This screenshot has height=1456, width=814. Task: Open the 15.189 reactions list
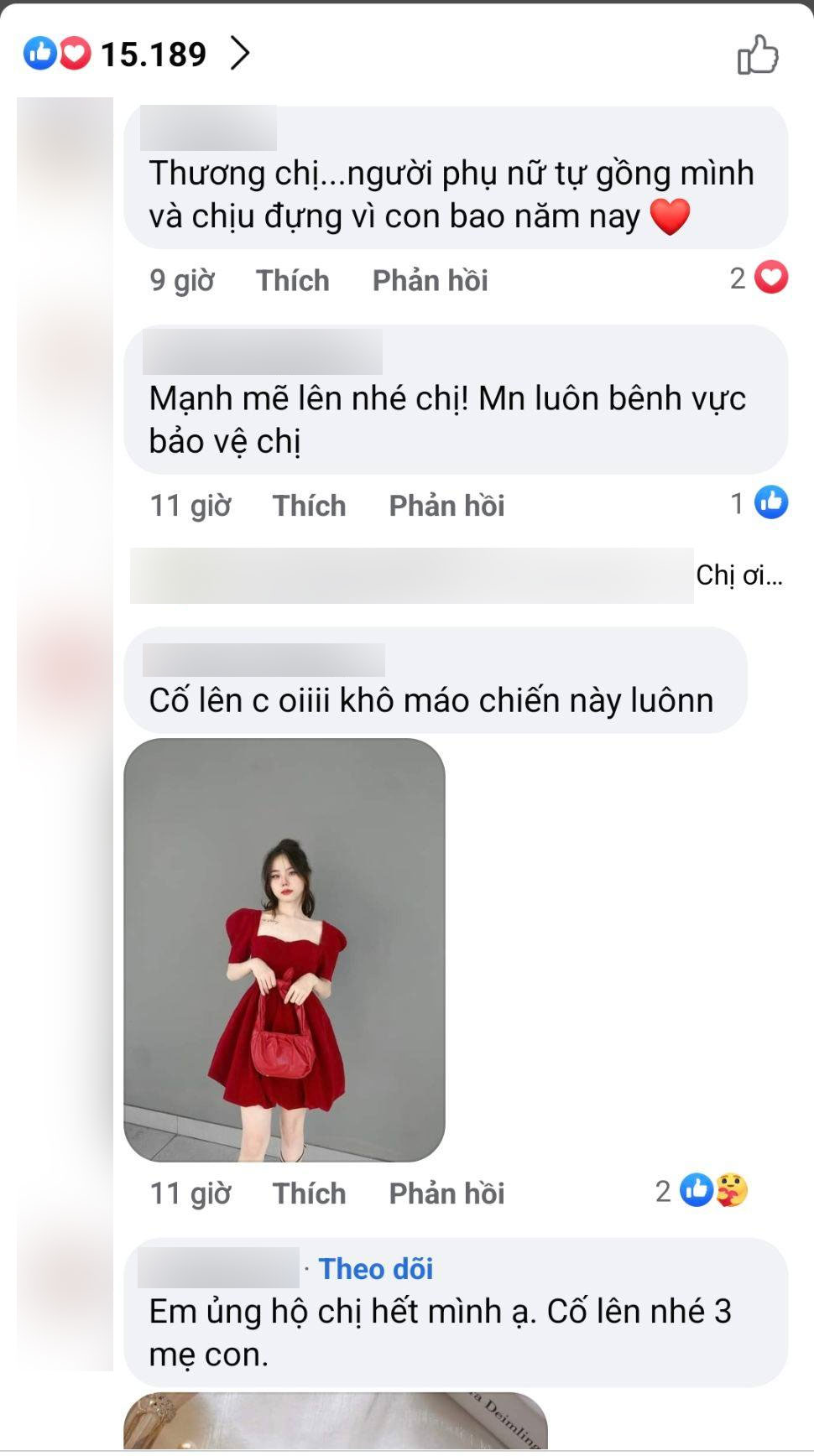(138, 55)
